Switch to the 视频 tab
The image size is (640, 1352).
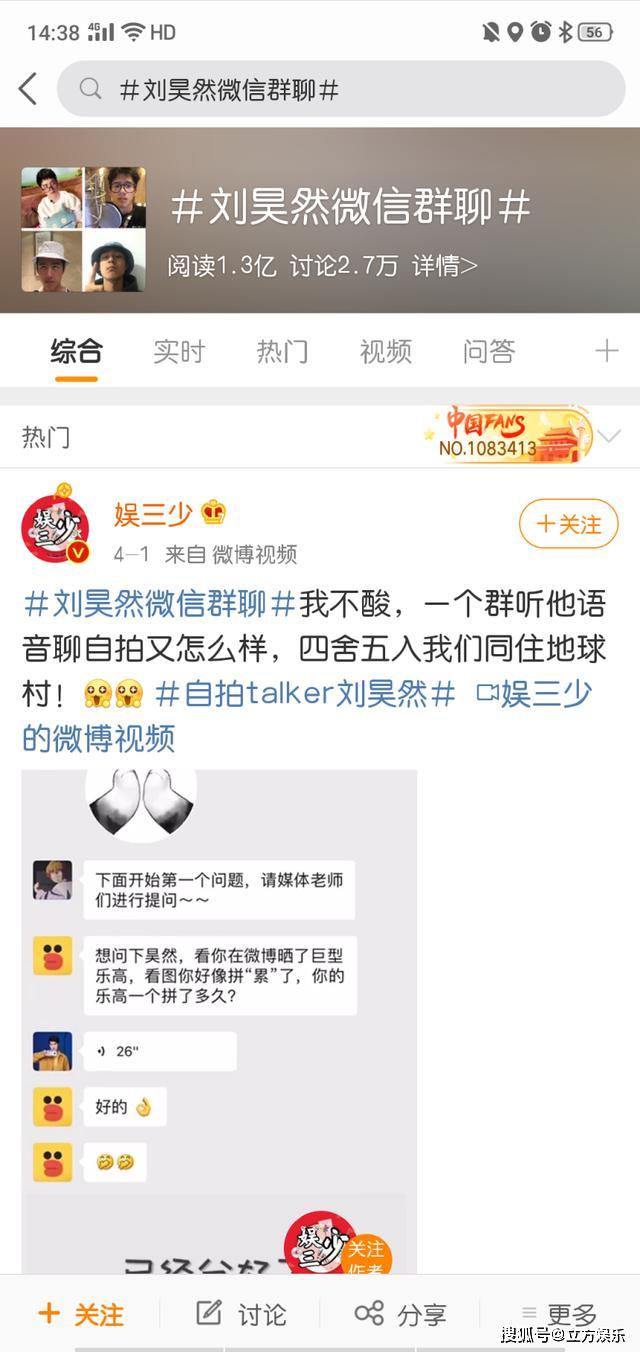coord(385,351)
